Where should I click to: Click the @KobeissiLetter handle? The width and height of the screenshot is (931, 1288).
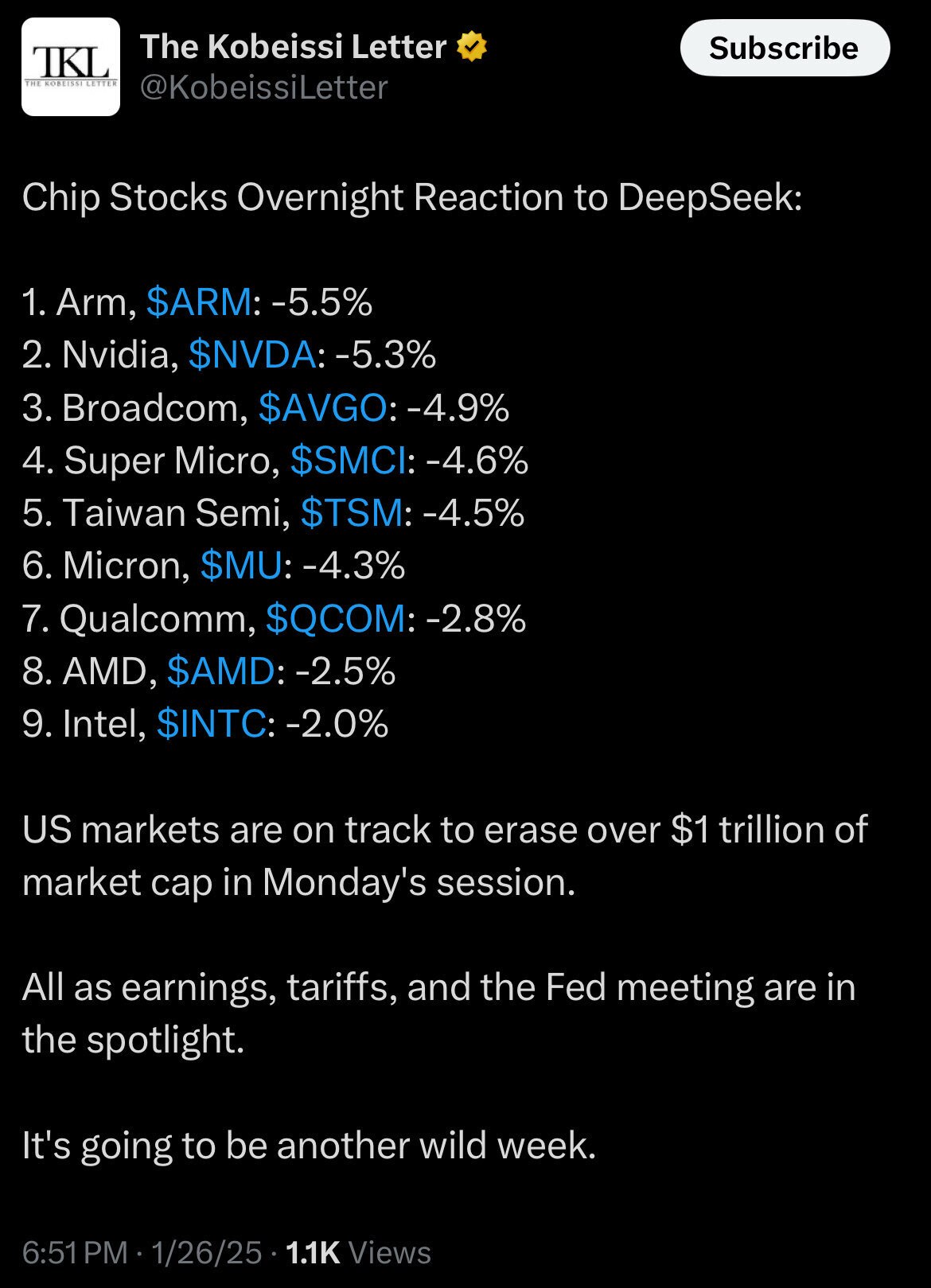pyautogui.click(x=263, y=88)
